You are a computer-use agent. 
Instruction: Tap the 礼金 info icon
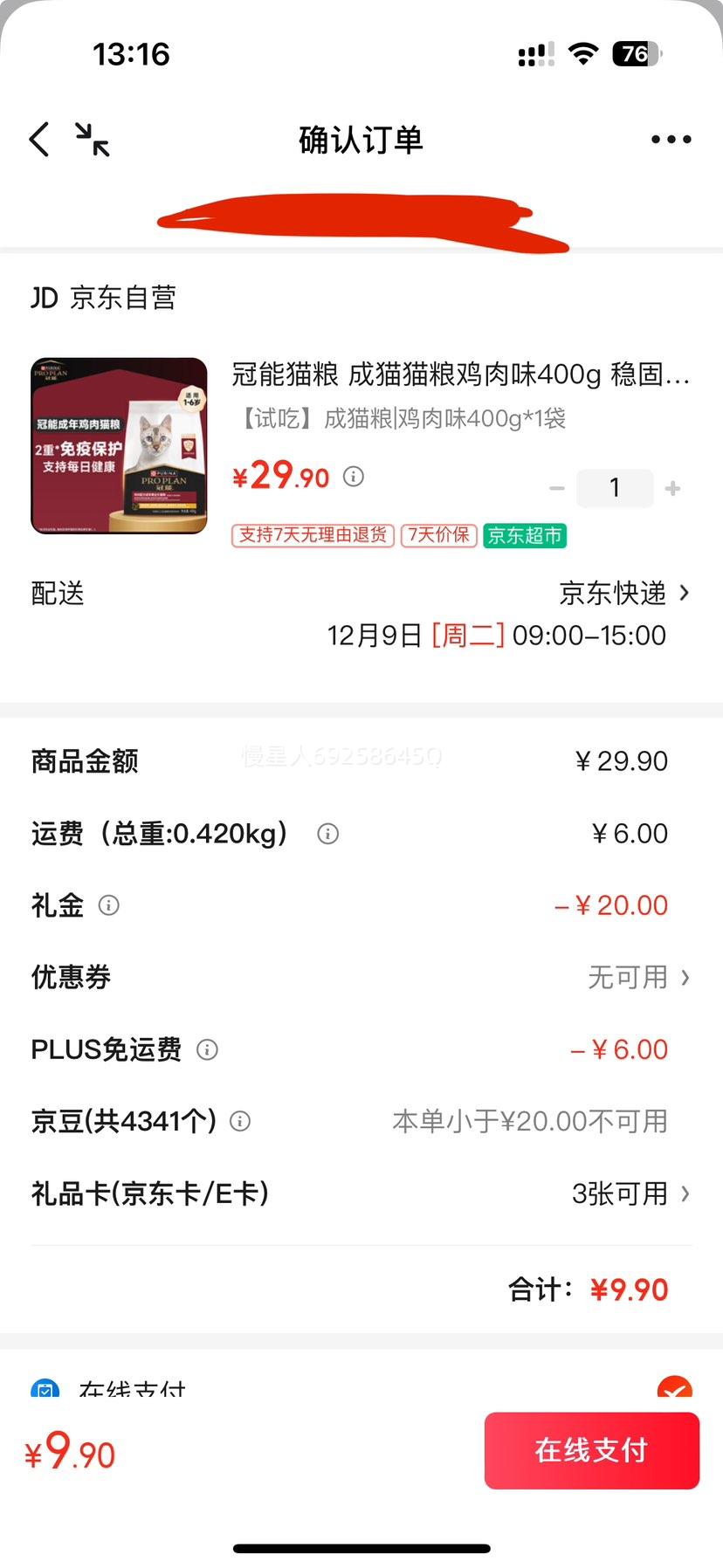pos(109,905)
